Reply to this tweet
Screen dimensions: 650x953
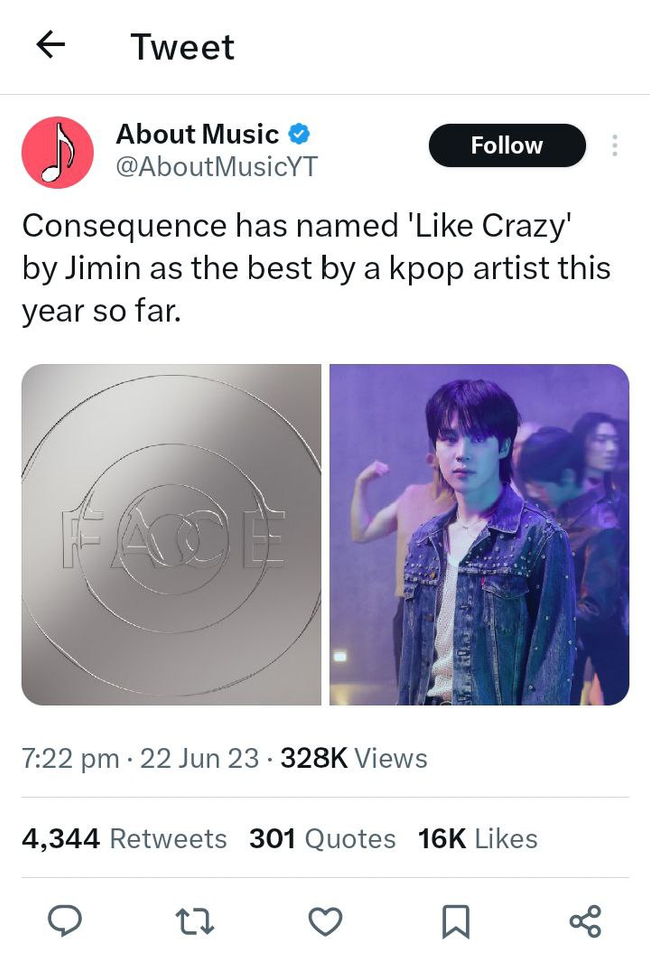(65, 920)
